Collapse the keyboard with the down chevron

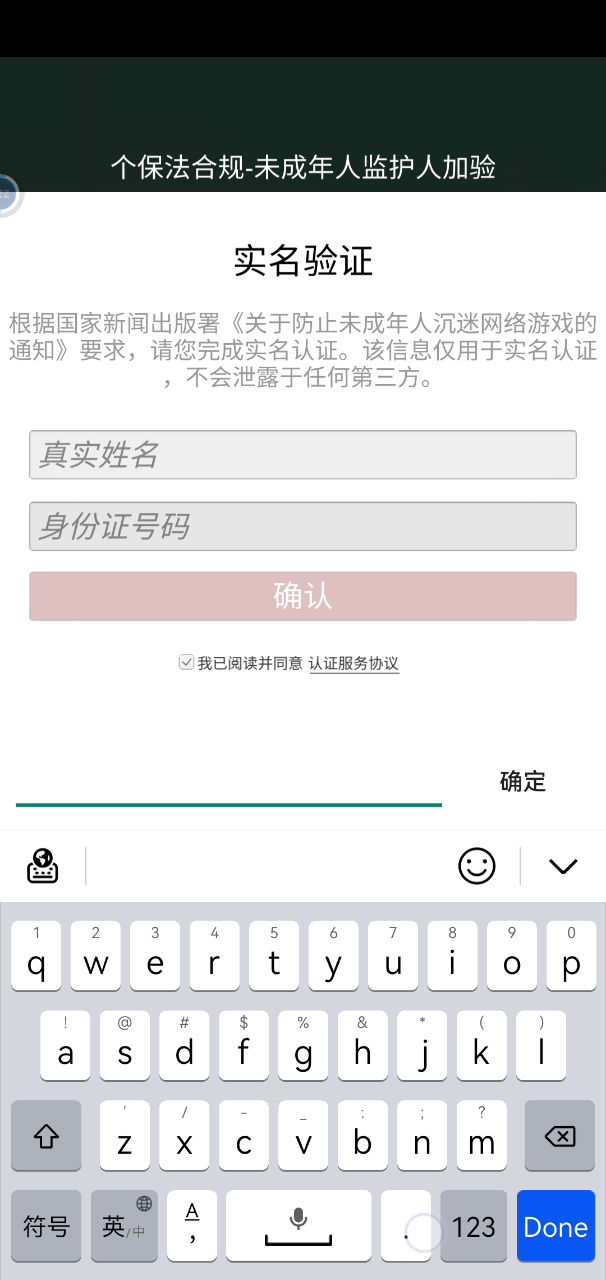(x=563, y=866)
